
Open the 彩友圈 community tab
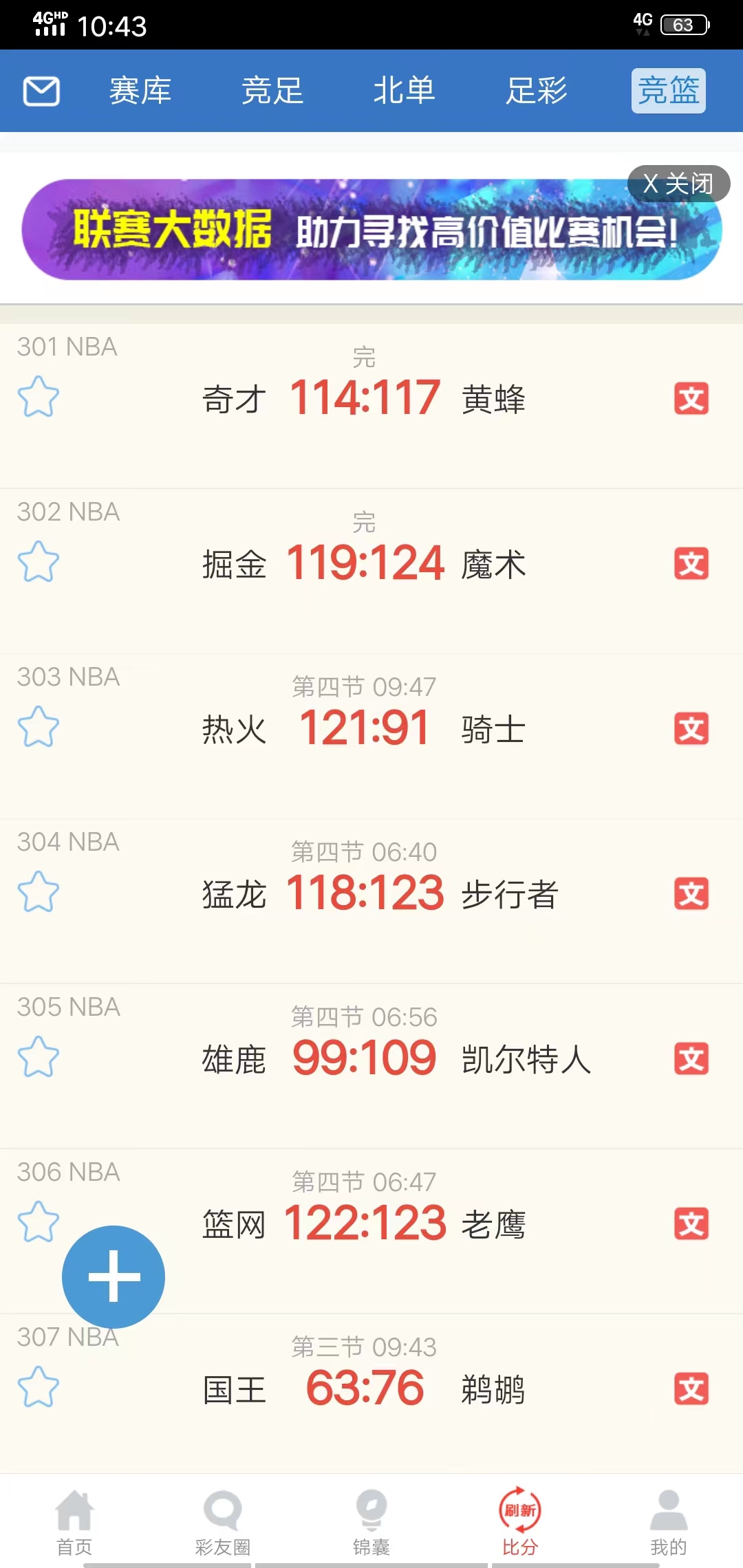tap(223, 1523)
